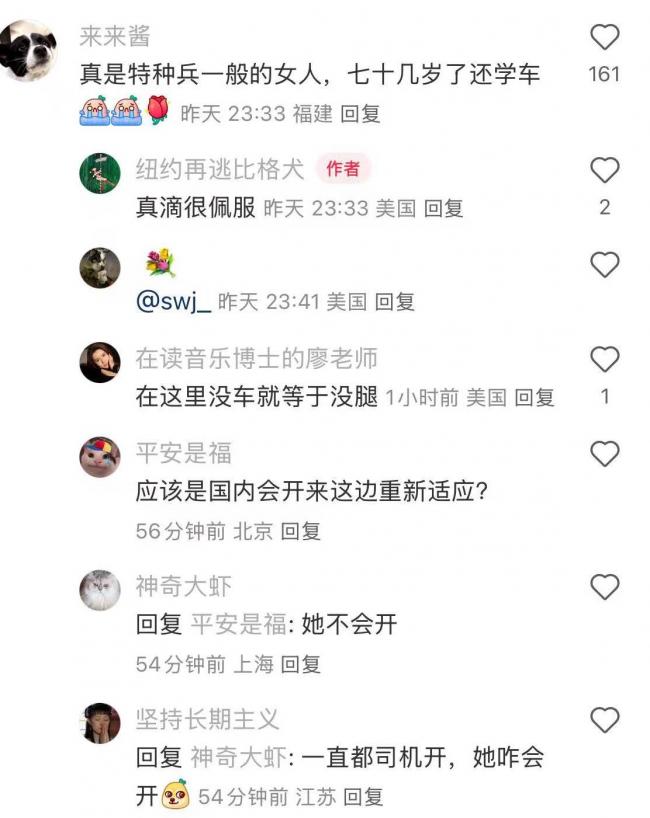Screen dimensions: 650x818
Task: Like 平安是福's comment
Action: click(x=604, y=454)
